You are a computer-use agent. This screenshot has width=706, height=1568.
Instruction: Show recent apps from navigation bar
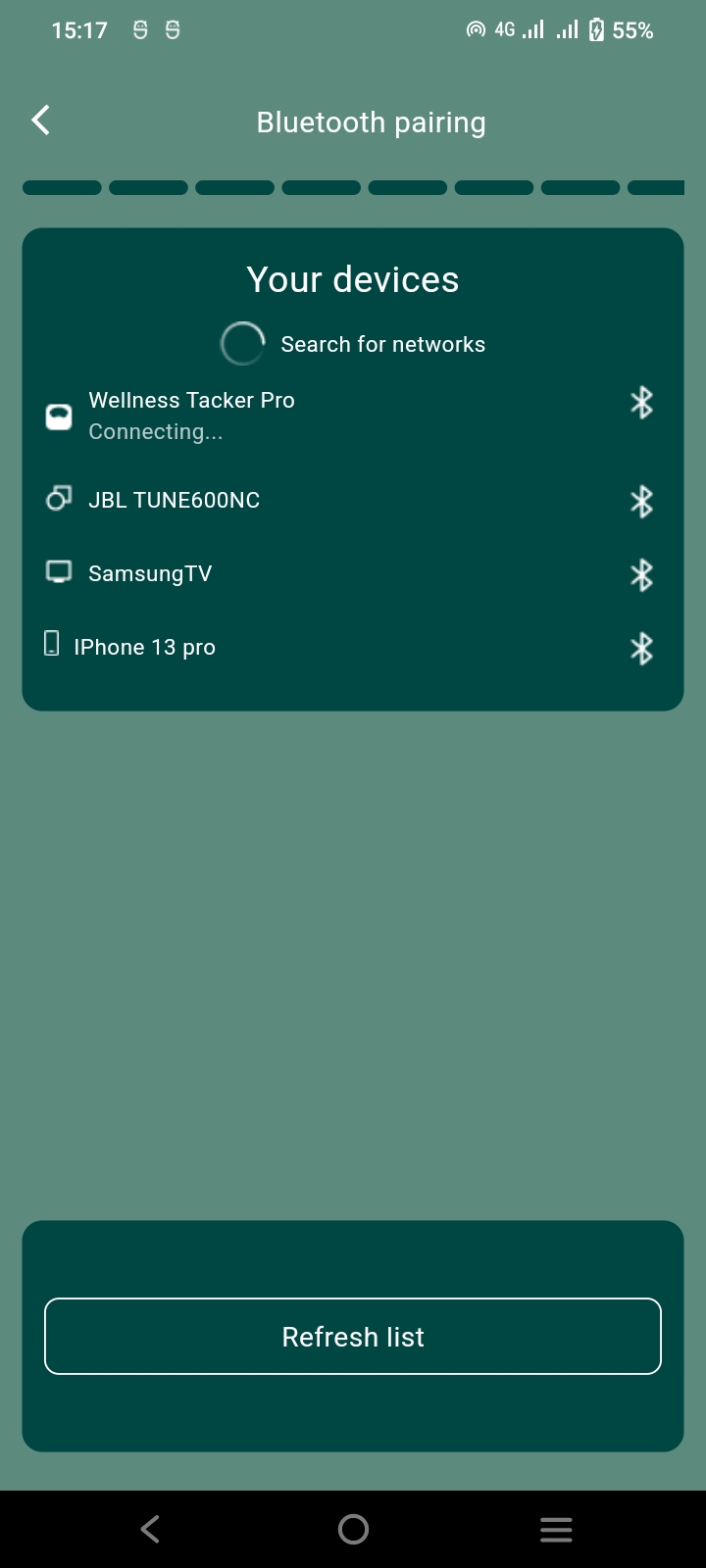556,1529
